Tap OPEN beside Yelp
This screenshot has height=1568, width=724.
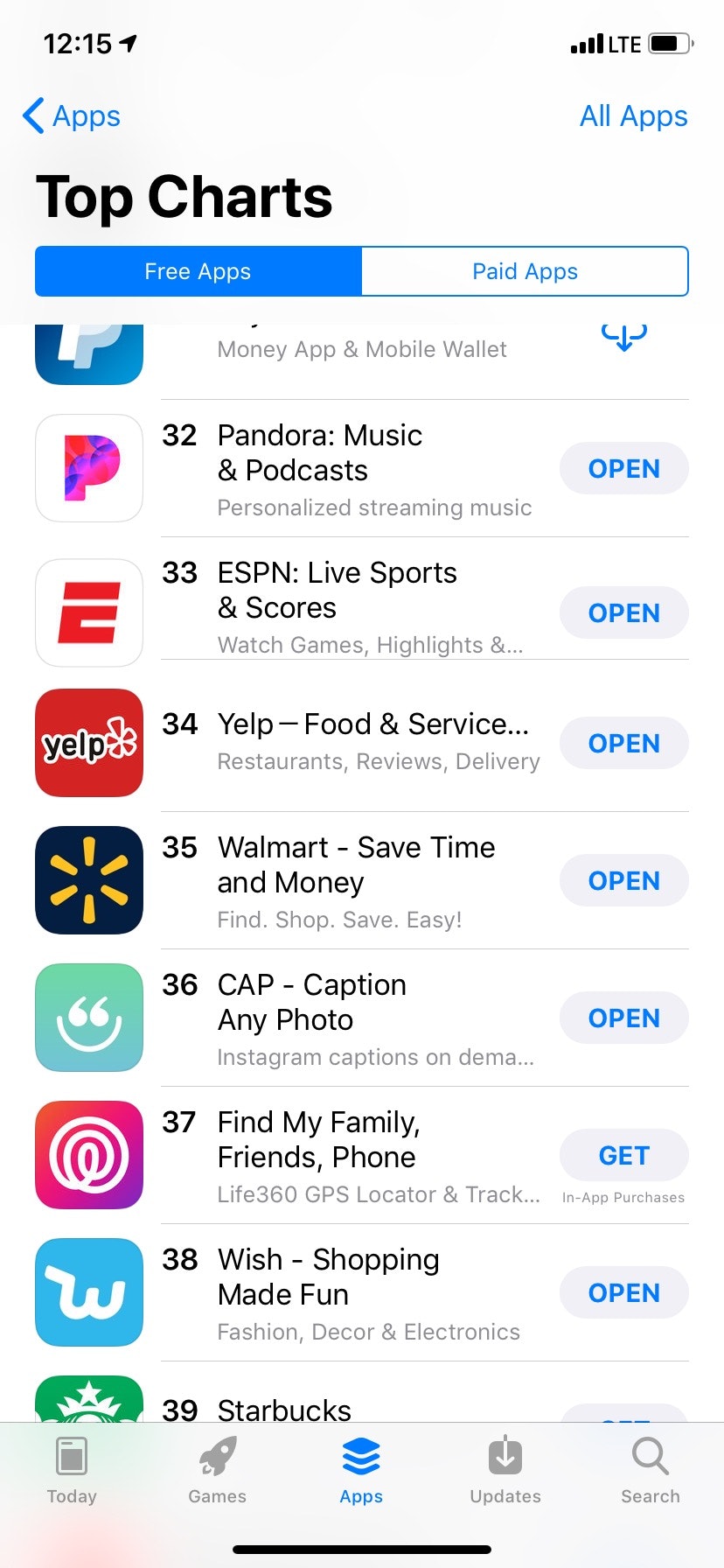pos(623,744)
